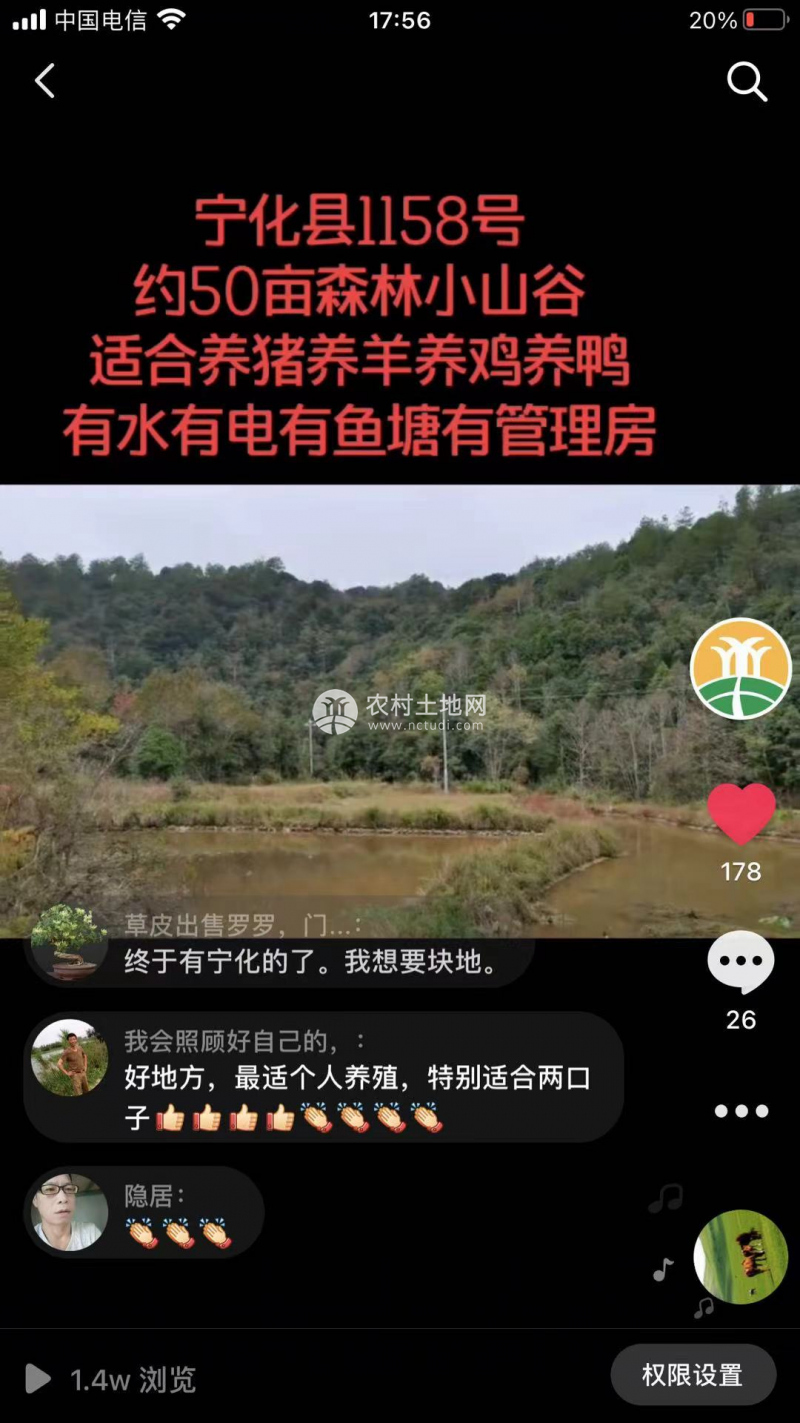Image resolution: width=800 pixels, height=1423 pixels.
Task: Open the spinning music disc
Action: (741, 1257)
